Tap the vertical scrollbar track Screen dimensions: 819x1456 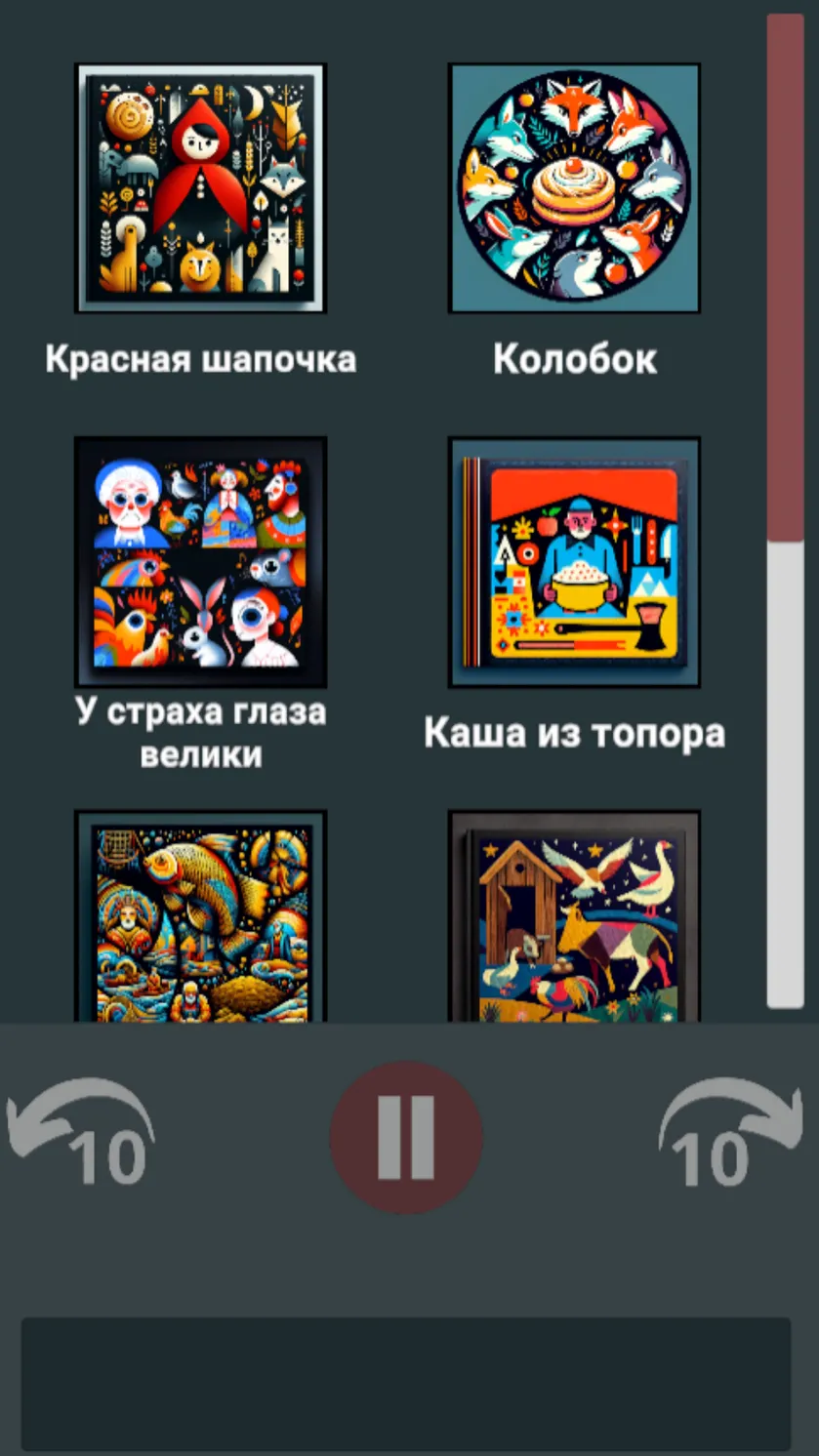(x=785, y=510)
